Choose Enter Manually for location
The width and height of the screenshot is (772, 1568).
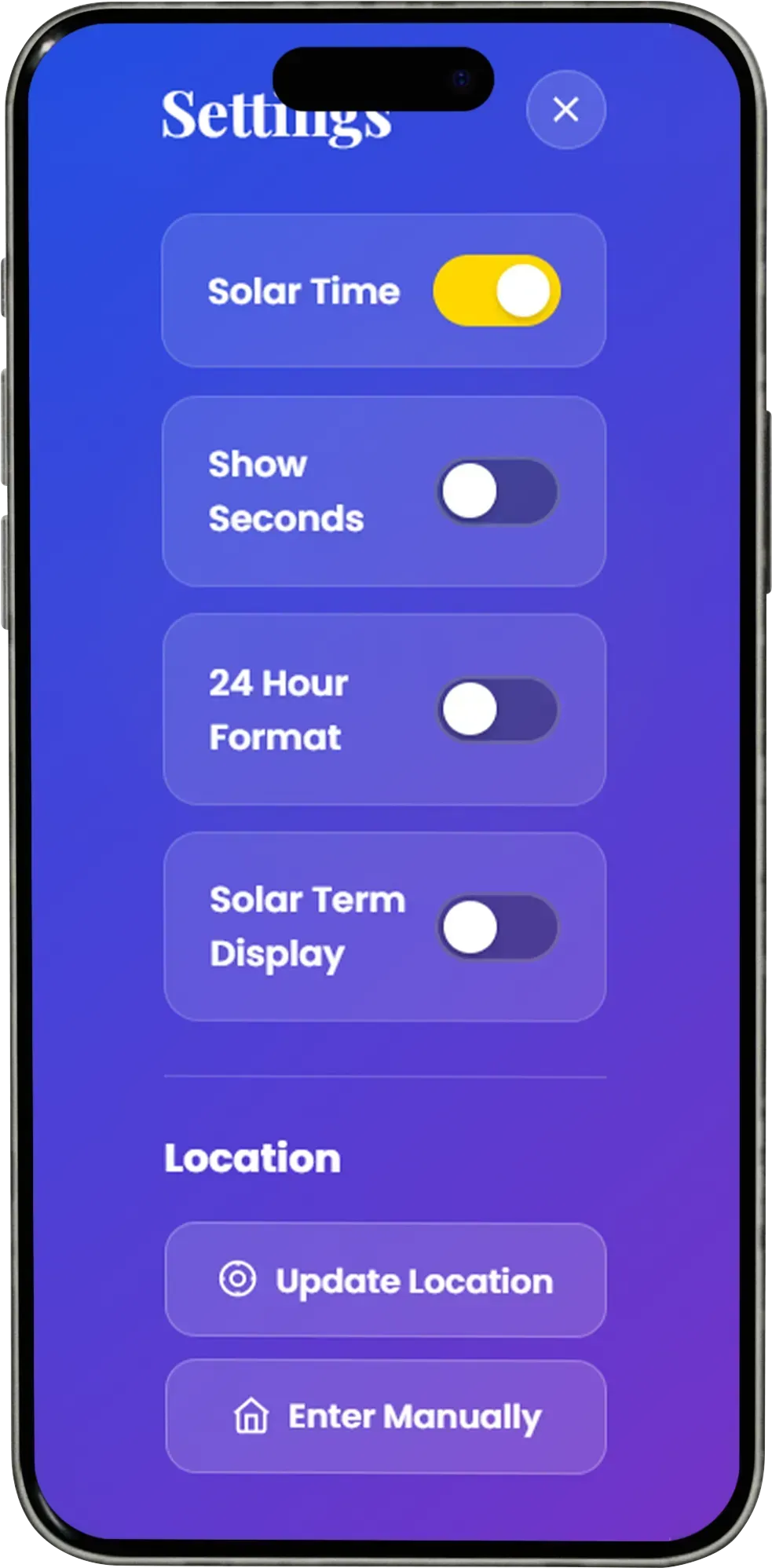pos(385,1416)
